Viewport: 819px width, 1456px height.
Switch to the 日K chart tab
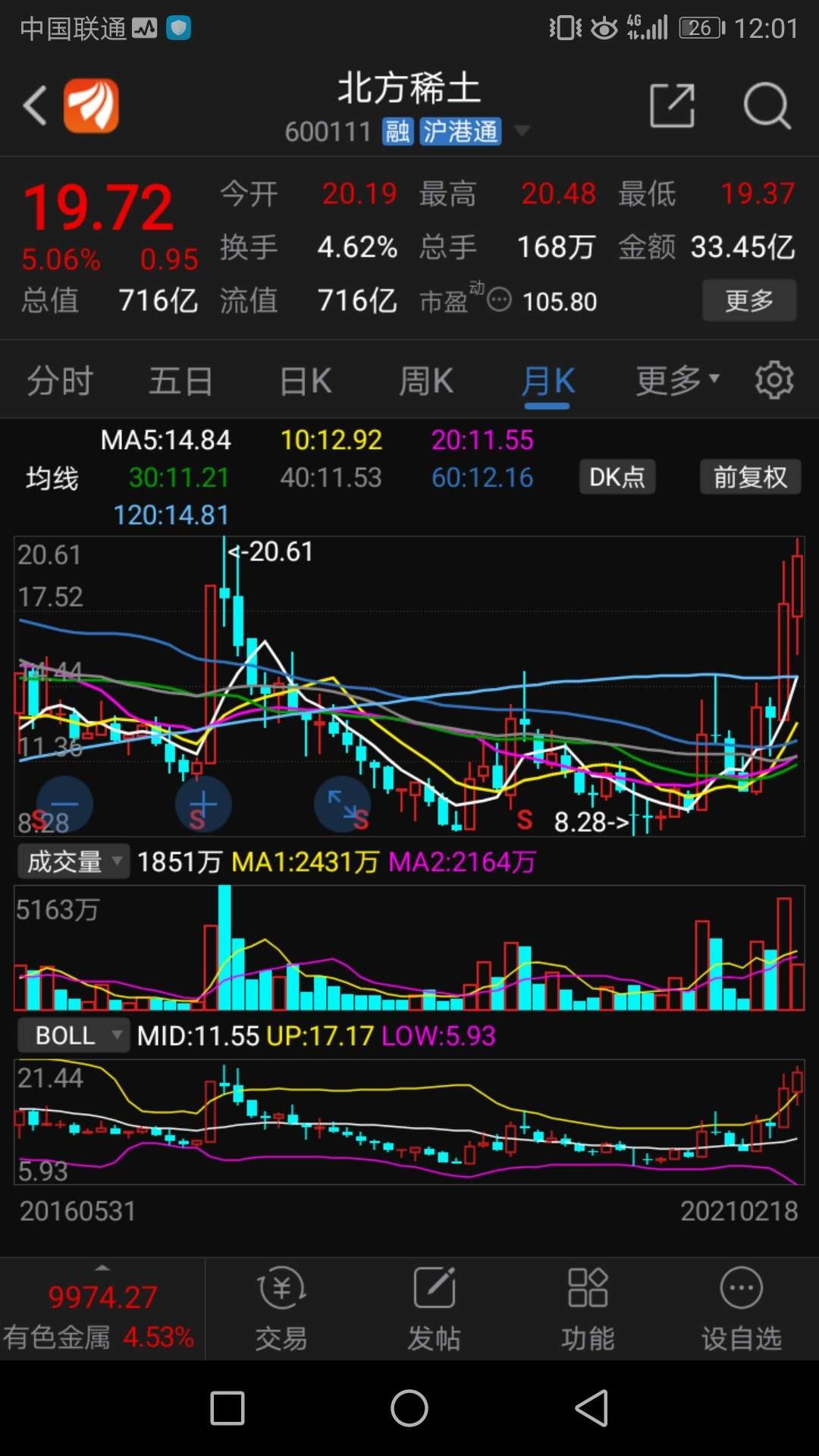pos(306,381)
